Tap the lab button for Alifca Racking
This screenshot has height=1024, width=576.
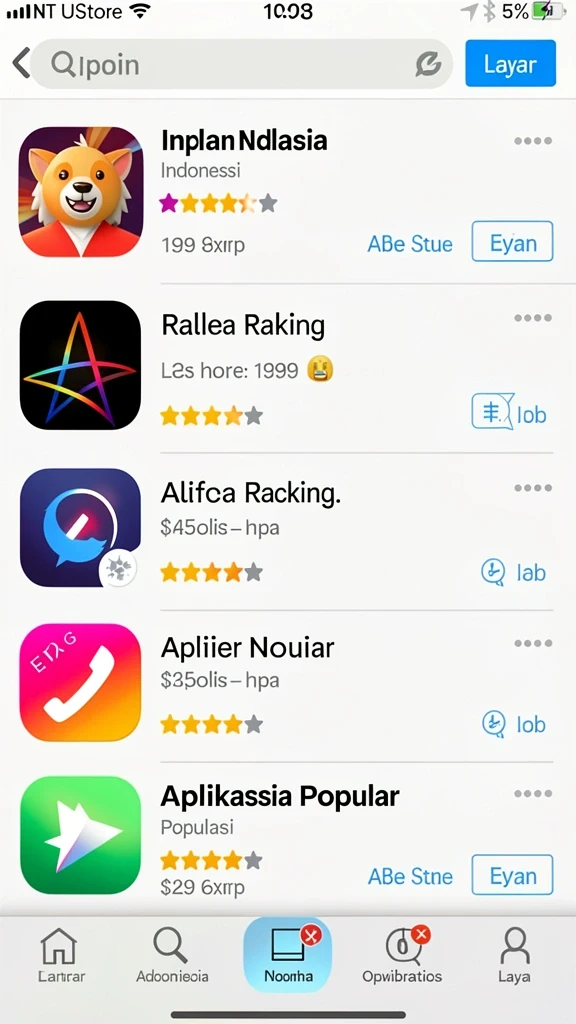point(513,573)
